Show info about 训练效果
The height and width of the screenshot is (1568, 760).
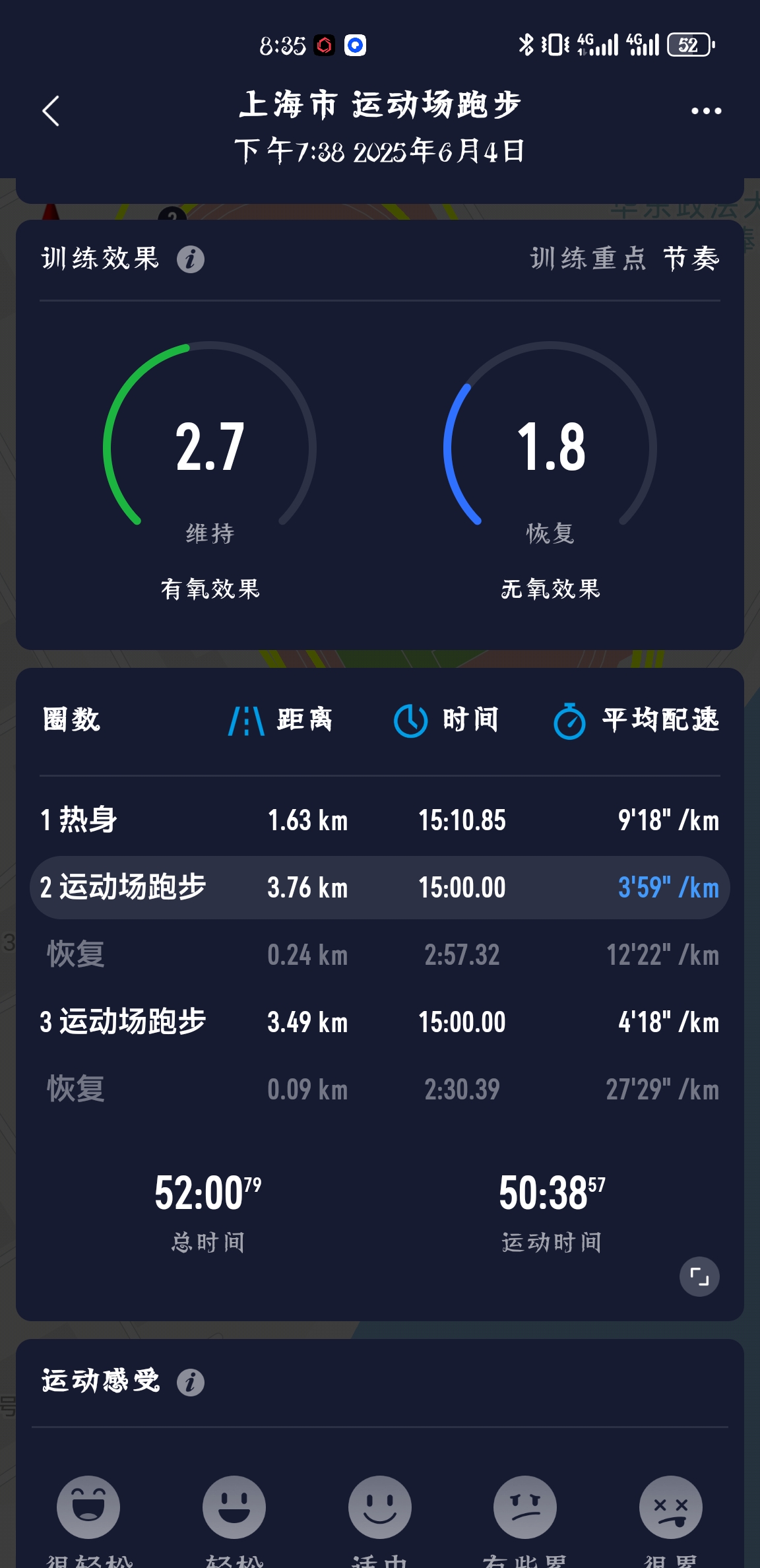(191, 259)
